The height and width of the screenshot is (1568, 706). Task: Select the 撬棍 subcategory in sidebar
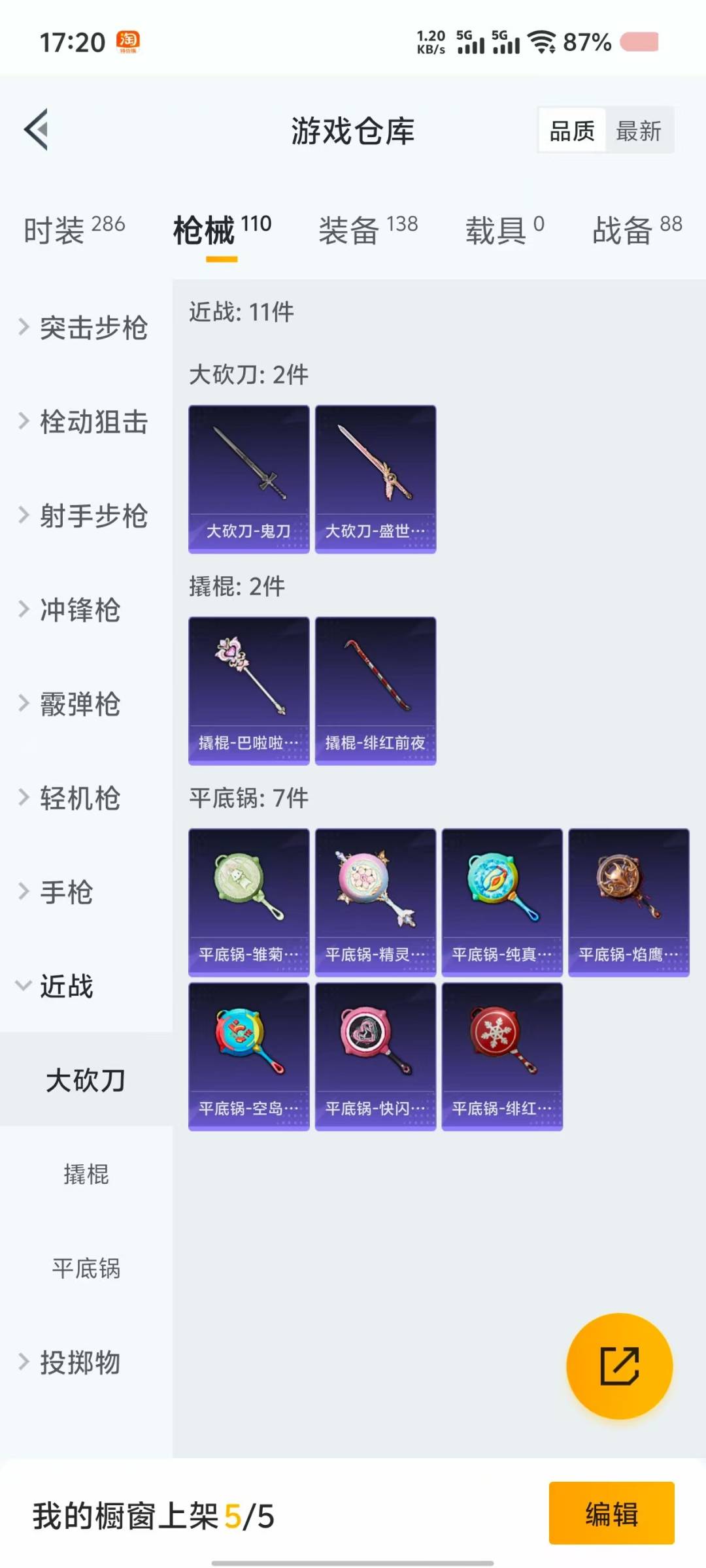(x=86, y=1174)
